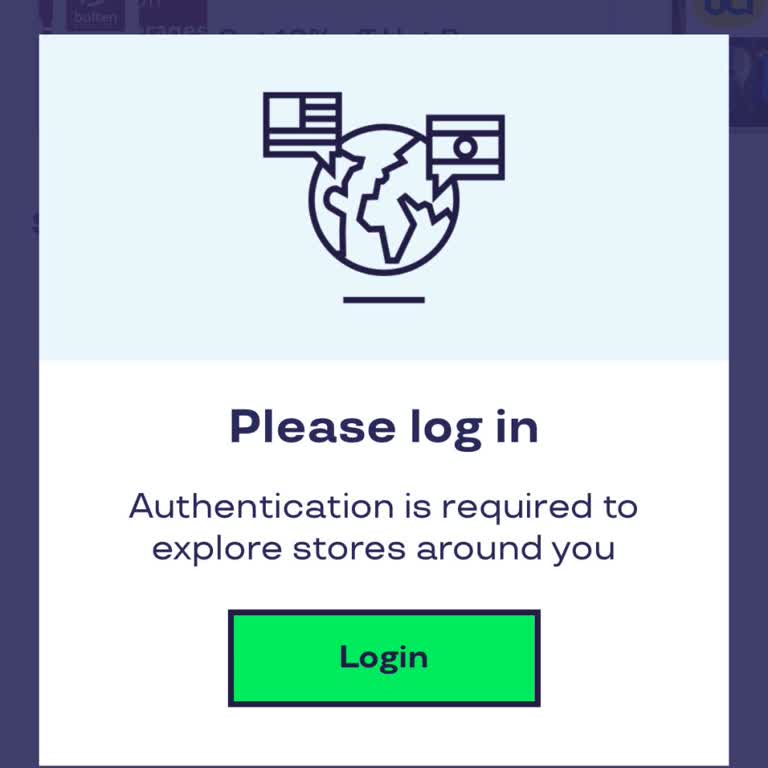The image size is (768, 768).
Task: Tap the green Login button
Action: pyautogui.click(x=384, y=658)
